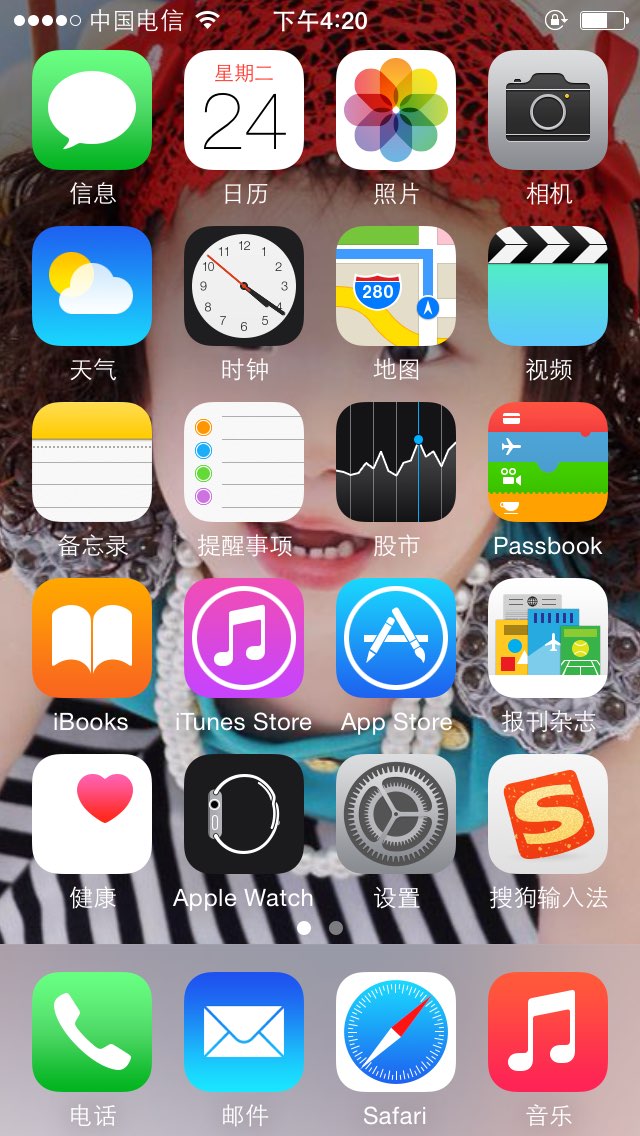The height and width of the screenshot is (1136, 640).
Task: Open the 健康 health app
Action: [92, 814]
